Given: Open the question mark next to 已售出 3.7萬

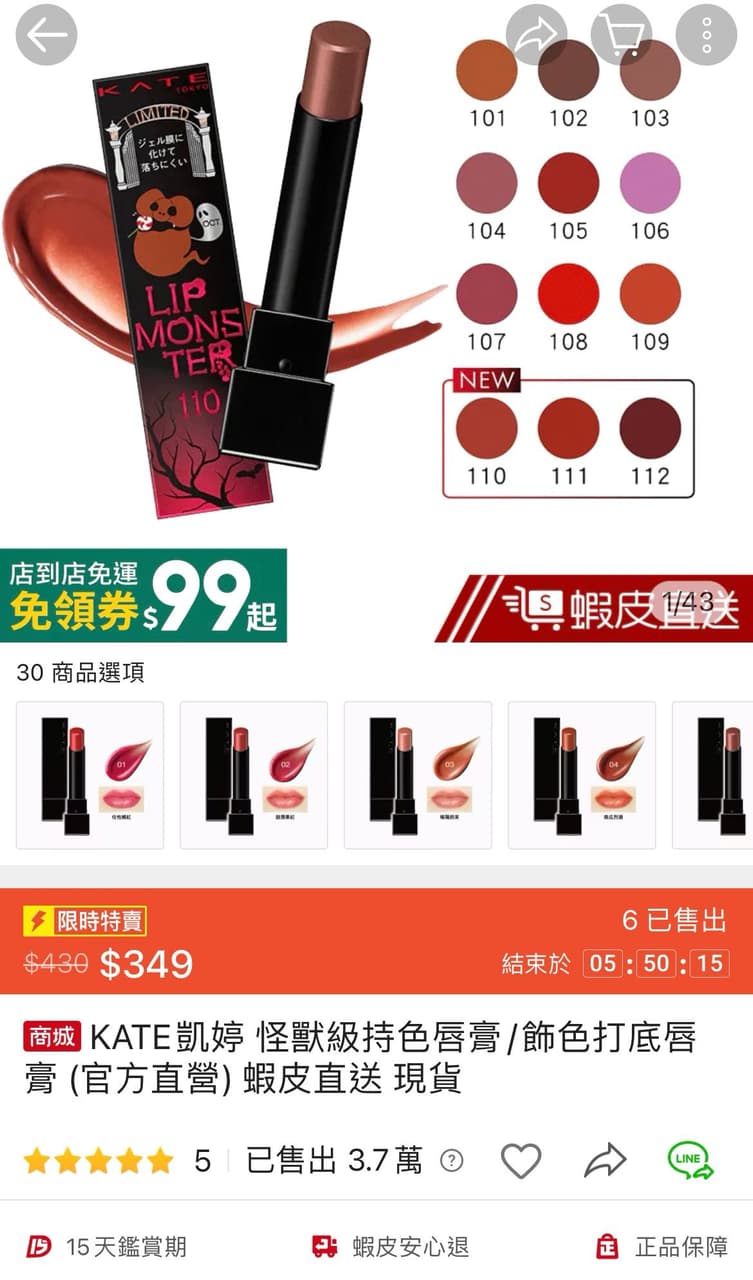Looking at the screenshot, I should 453,1161.
